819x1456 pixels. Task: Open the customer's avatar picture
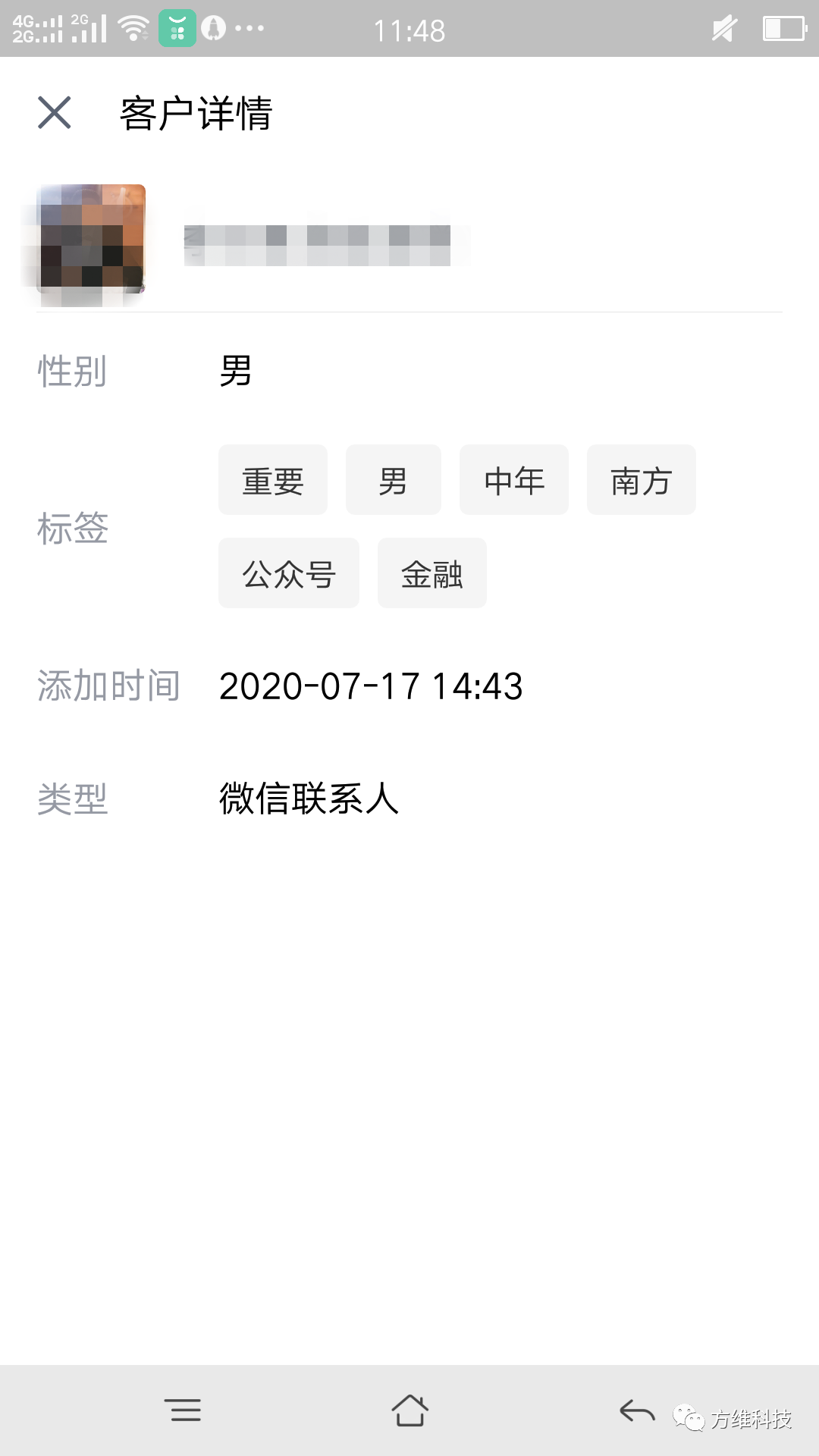pos(91,239)
